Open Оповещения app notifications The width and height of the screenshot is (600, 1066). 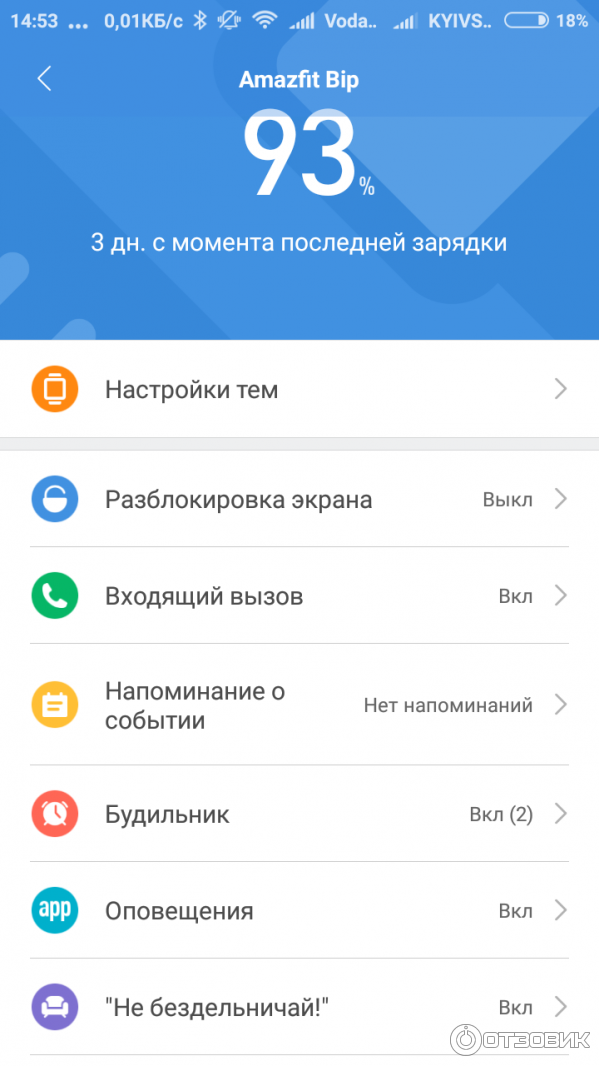pos(299,911)
